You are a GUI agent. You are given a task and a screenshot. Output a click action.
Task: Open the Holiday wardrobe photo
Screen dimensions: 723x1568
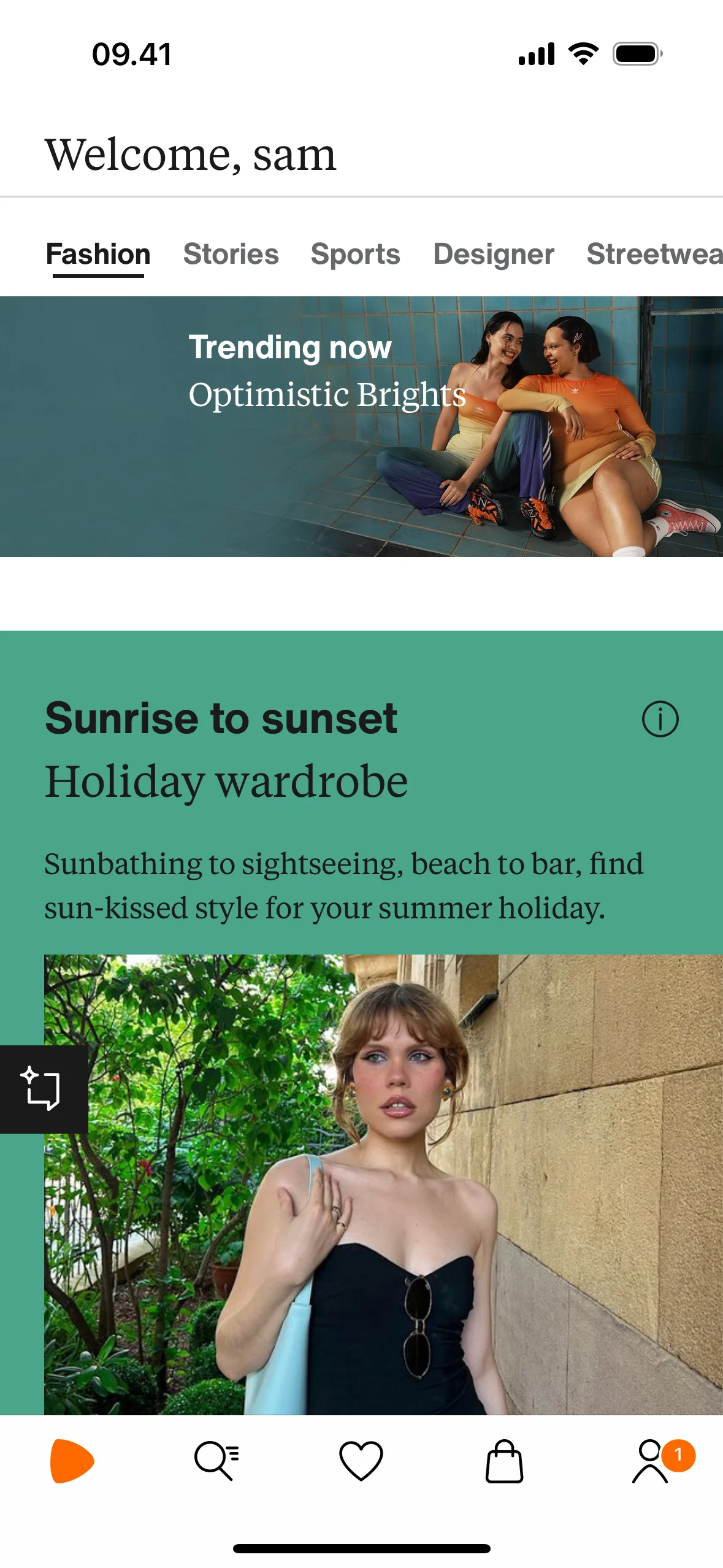click(x=383, y=1184)
